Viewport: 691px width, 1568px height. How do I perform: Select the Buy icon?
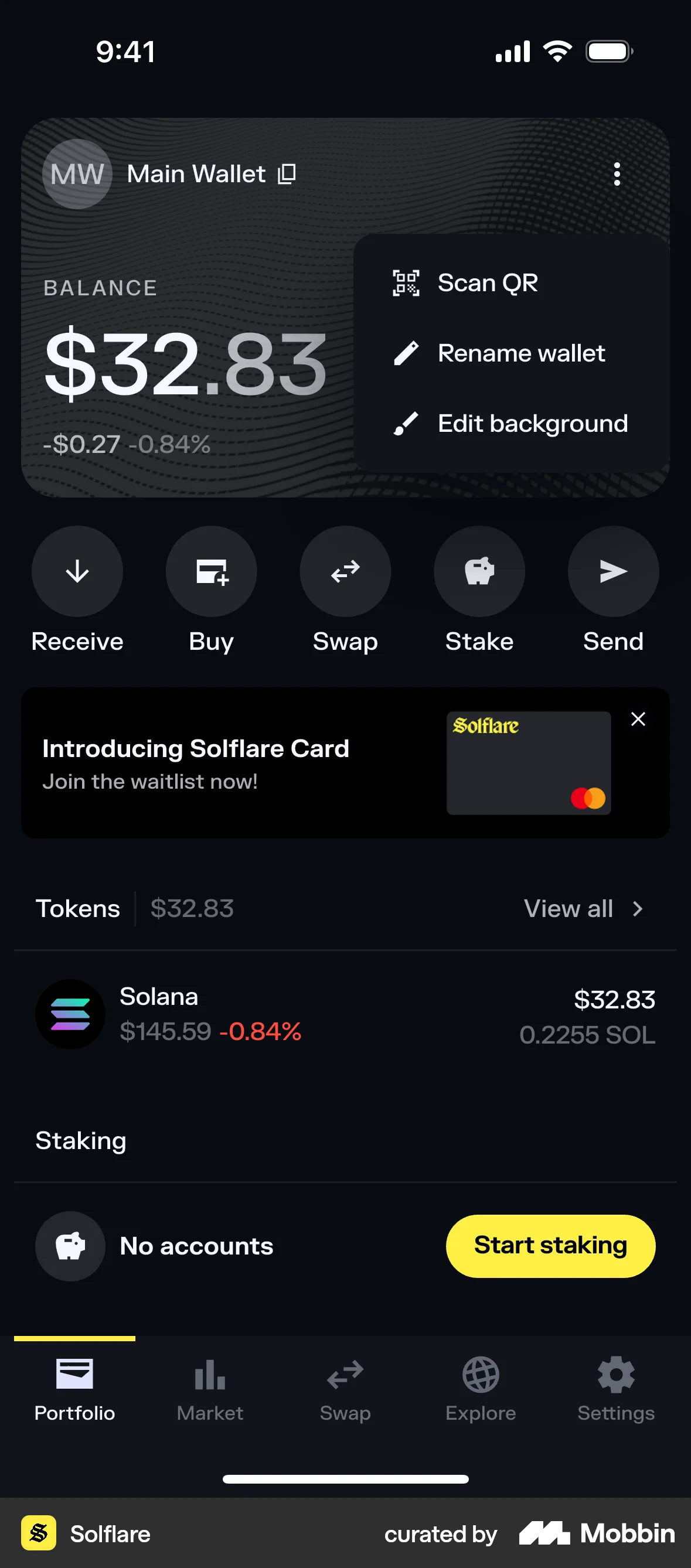coord(210,570)
